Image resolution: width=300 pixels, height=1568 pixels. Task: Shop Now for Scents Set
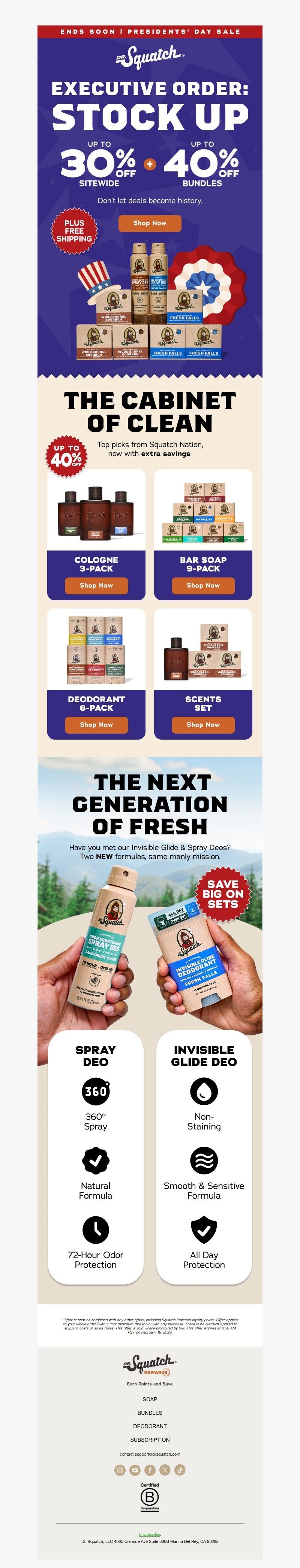click(x=203, y=724)
